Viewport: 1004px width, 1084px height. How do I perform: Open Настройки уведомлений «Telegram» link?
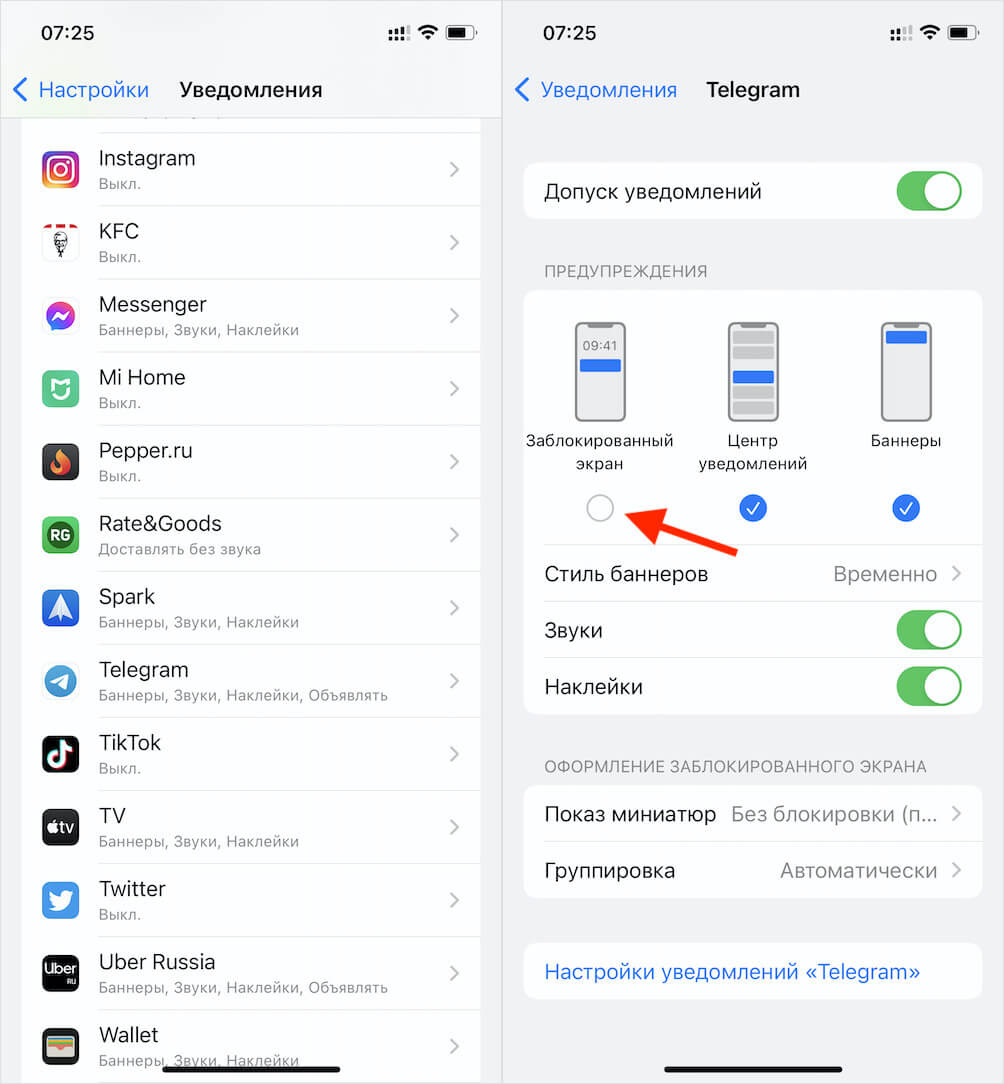[732, 971]
